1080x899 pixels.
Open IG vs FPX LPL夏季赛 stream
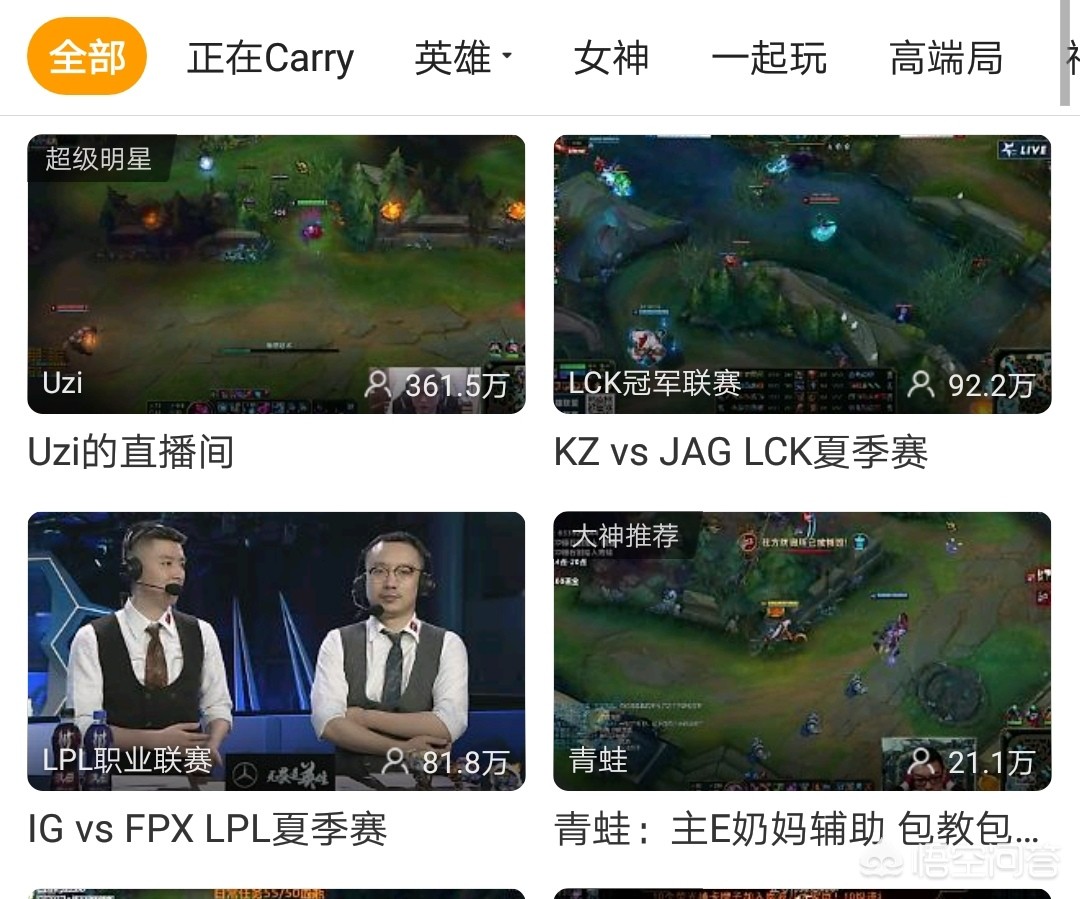(x=276, y=651)
